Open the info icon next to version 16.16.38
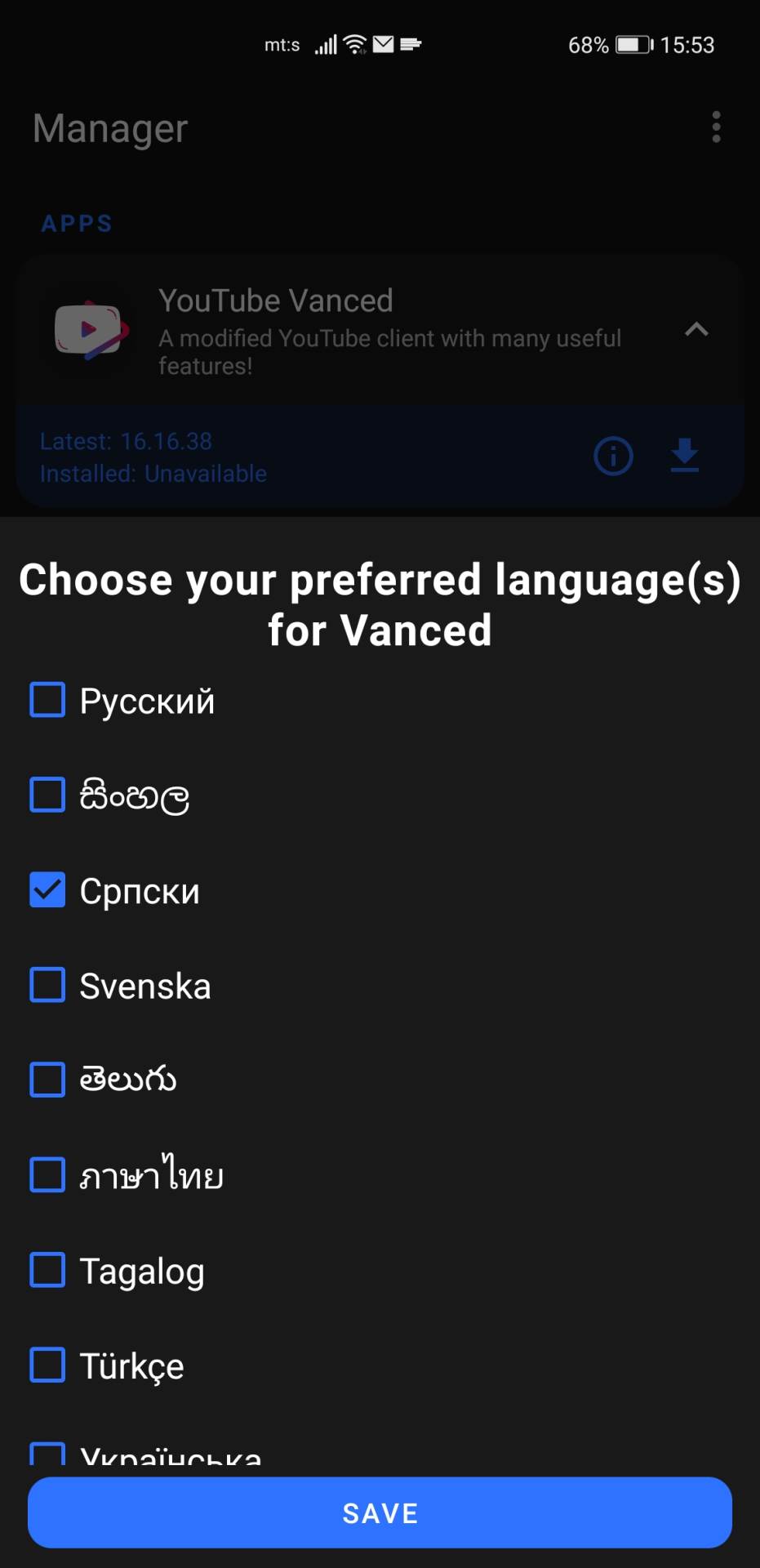The image size is (760, 1568). 613,457
